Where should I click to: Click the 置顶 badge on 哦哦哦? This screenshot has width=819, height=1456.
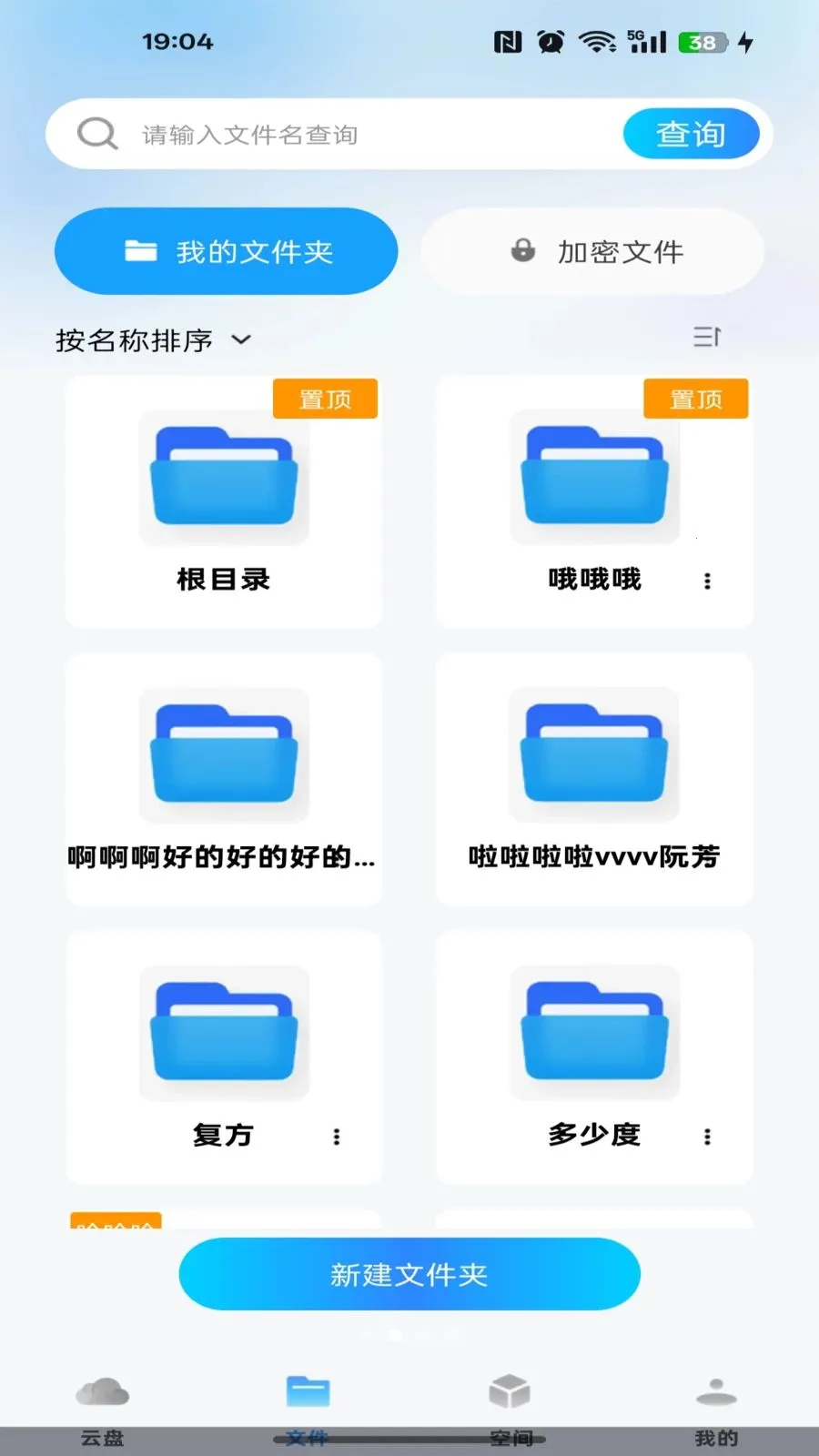(695, 399)
